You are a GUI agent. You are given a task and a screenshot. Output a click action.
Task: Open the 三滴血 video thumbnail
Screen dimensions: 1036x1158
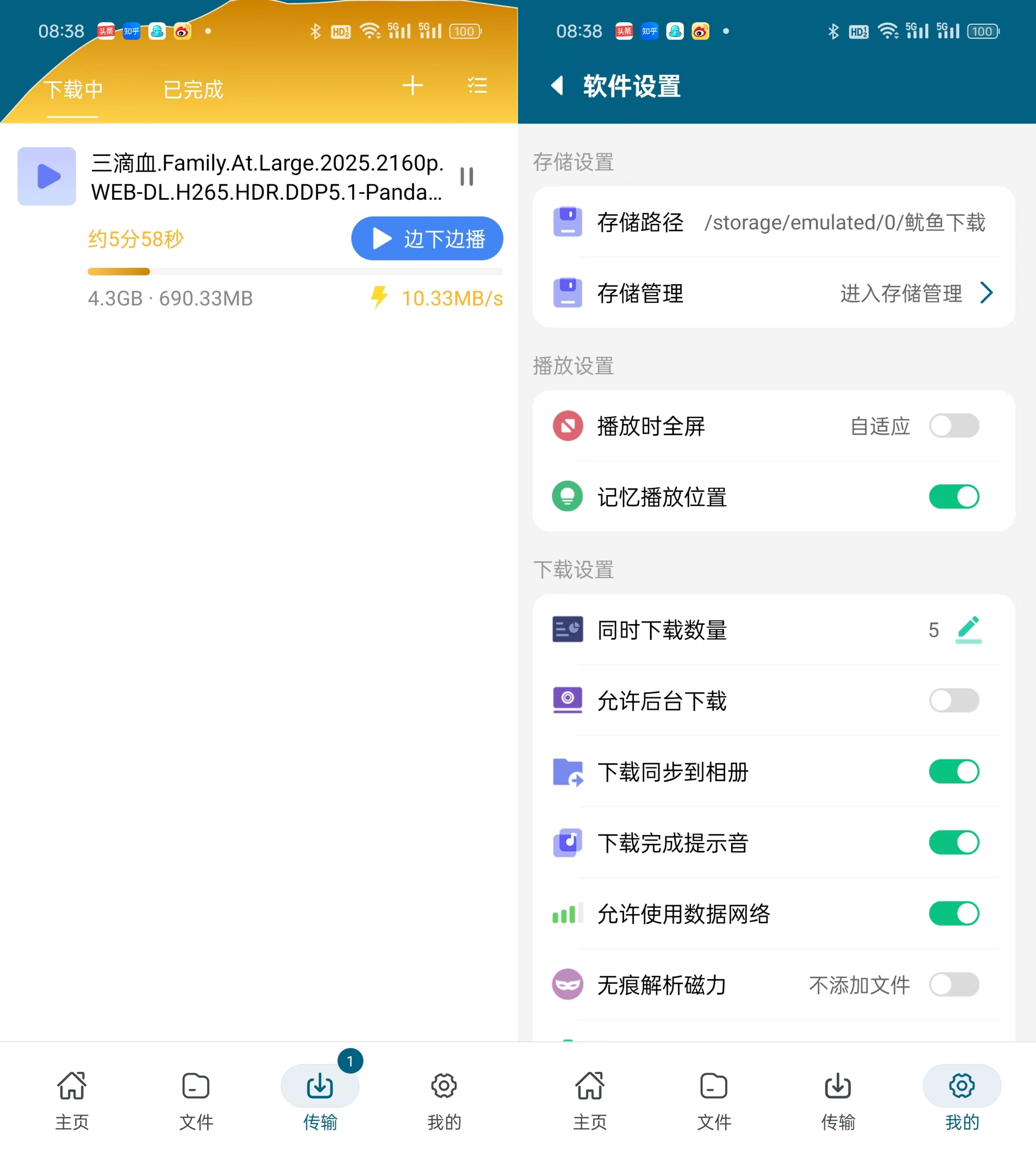[x=47, y=176]
